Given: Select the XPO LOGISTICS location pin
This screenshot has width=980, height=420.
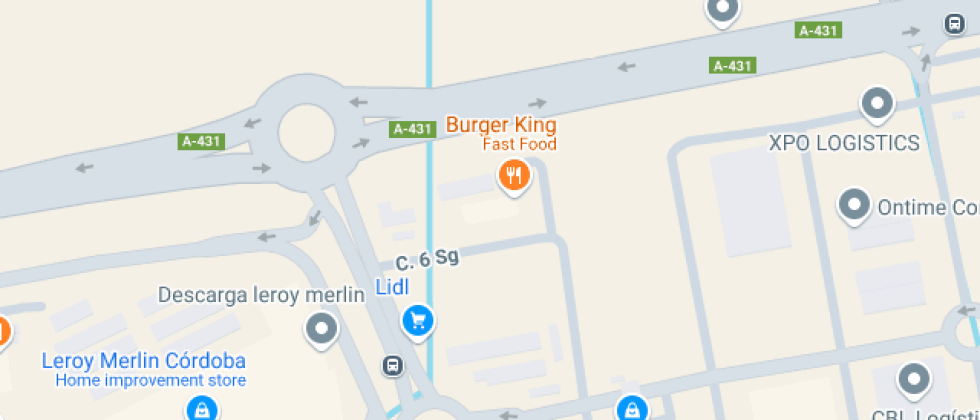Looking at the screenshot, I should [x=877, y=103].
